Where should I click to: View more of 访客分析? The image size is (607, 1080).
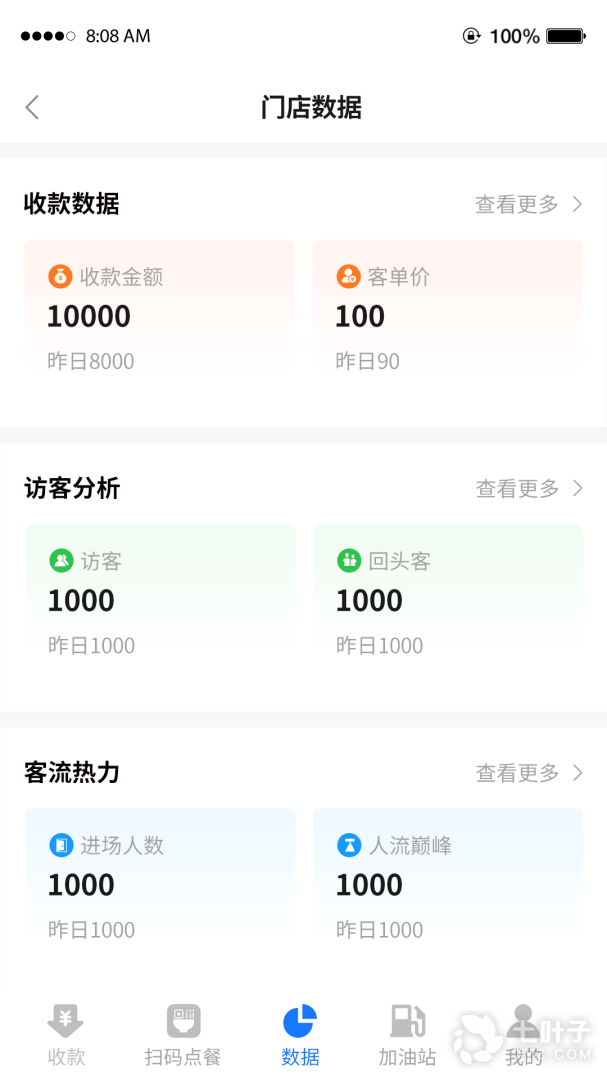(528, 489)
